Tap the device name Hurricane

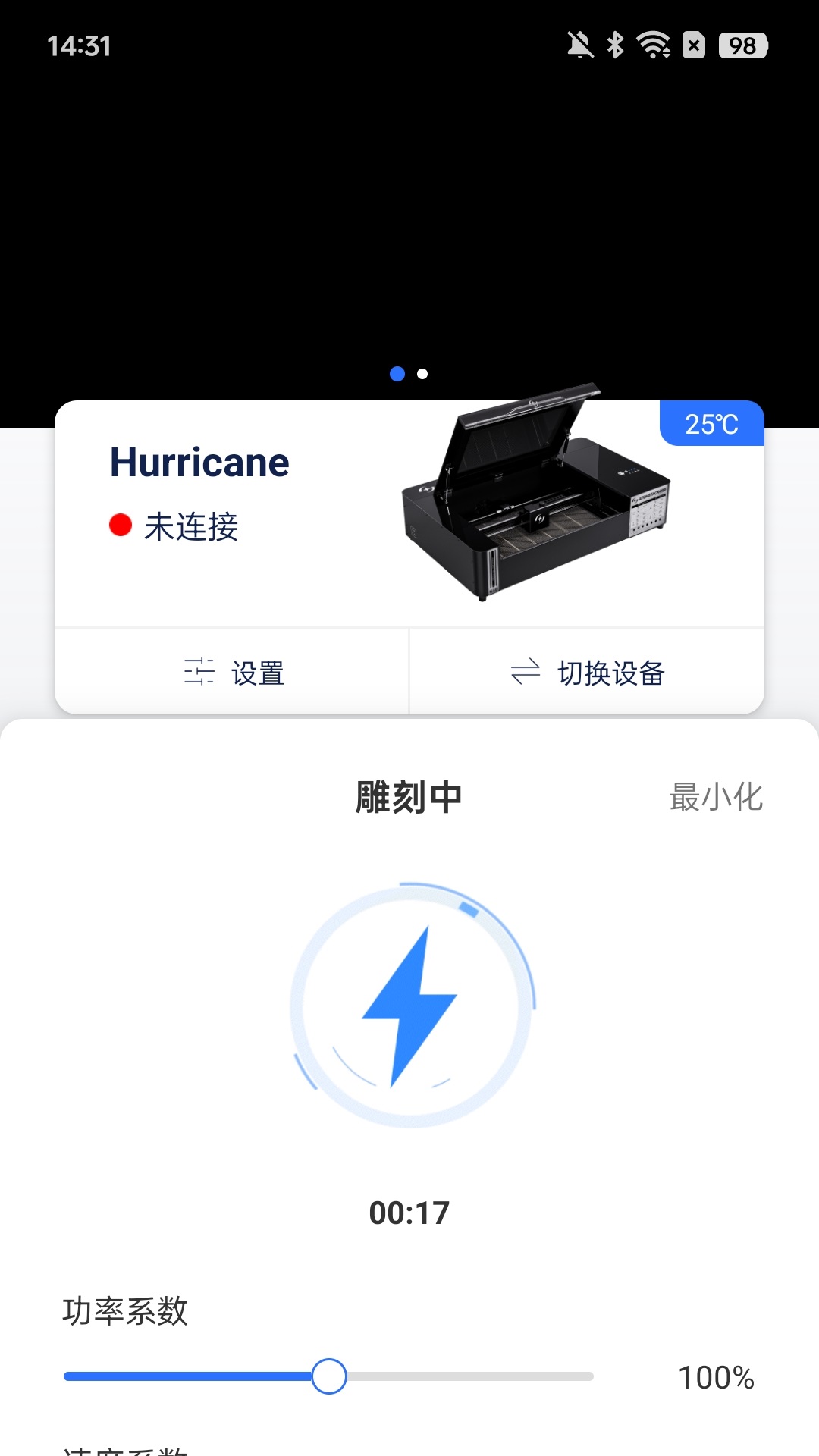199,462
